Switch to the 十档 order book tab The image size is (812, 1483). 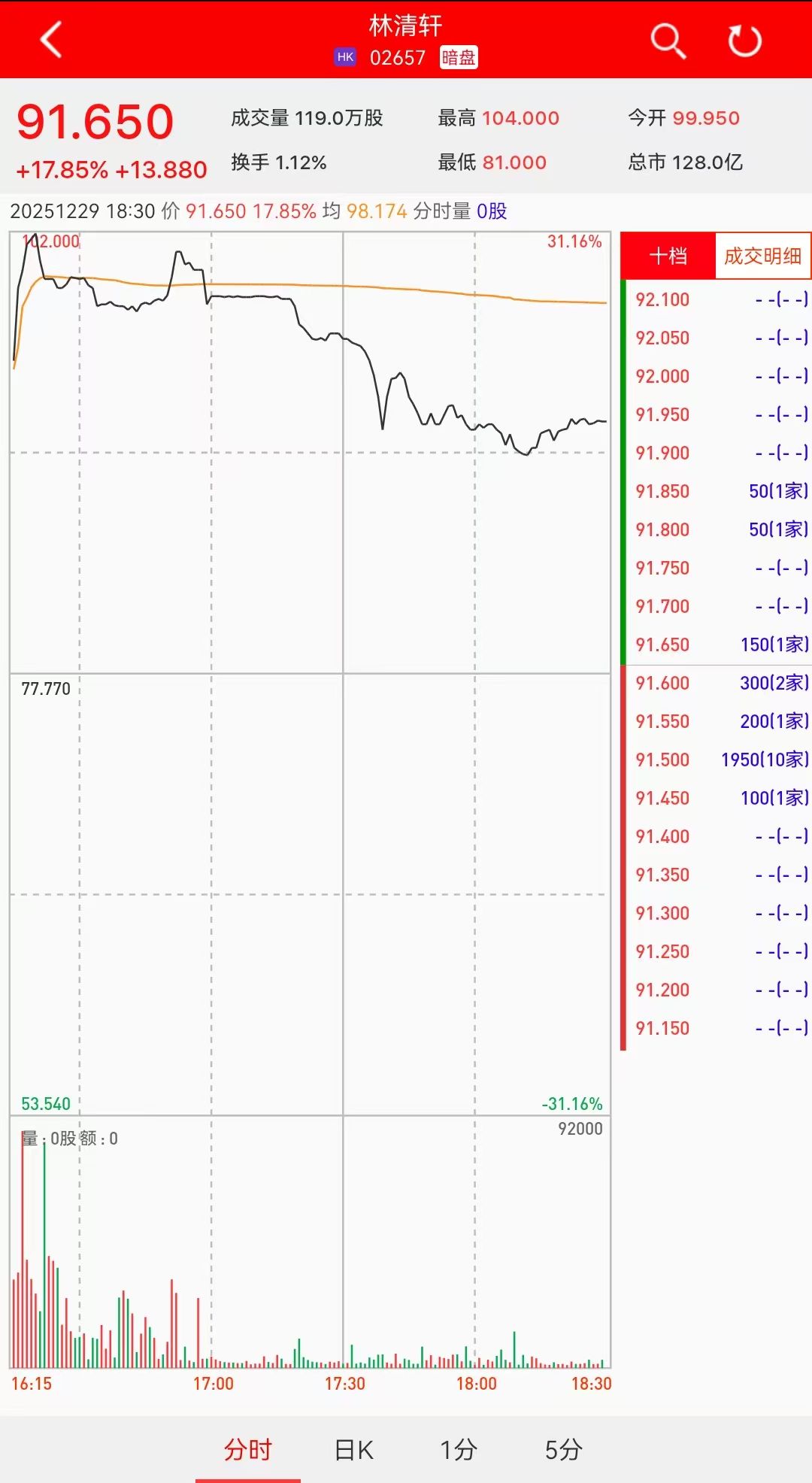click(x=668, y=256)
